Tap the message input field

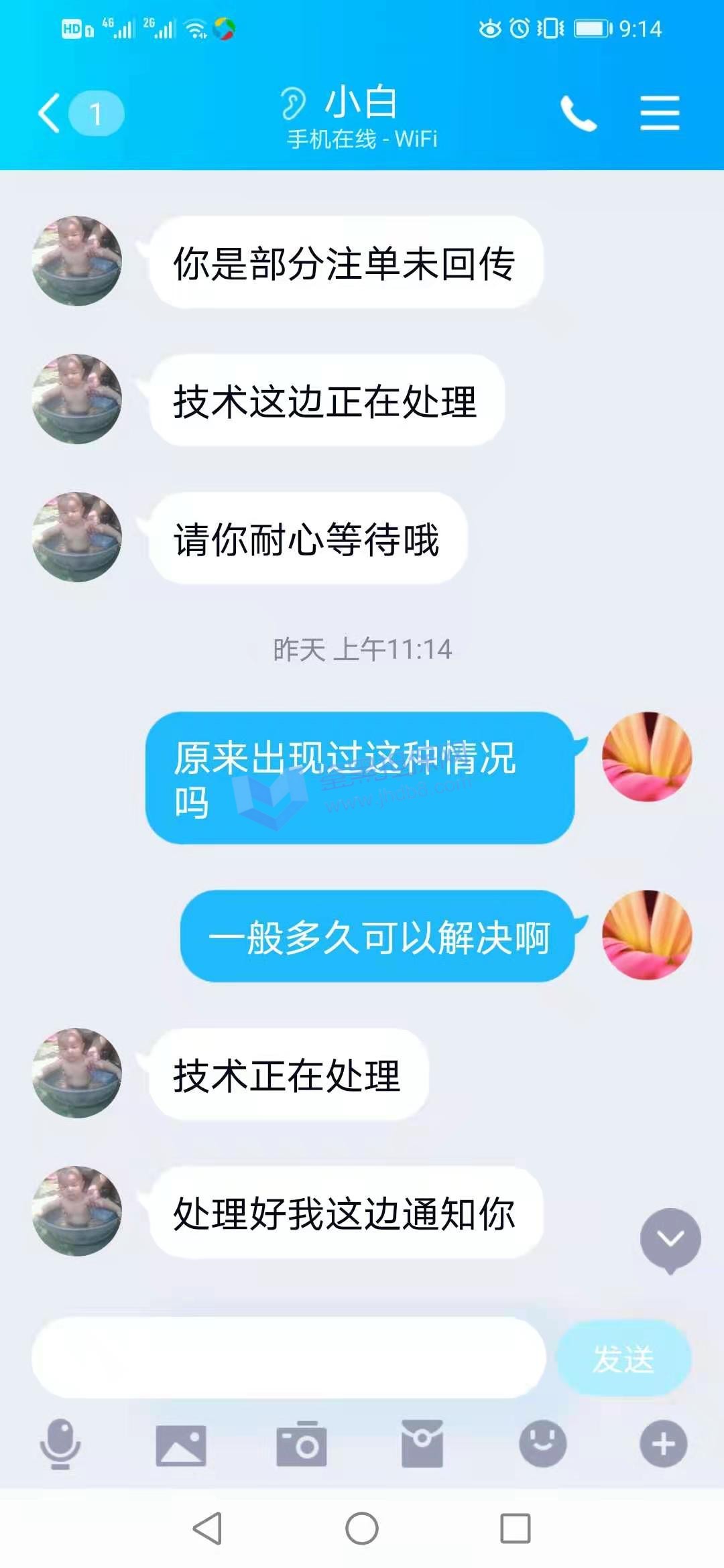pos(288,1357)
